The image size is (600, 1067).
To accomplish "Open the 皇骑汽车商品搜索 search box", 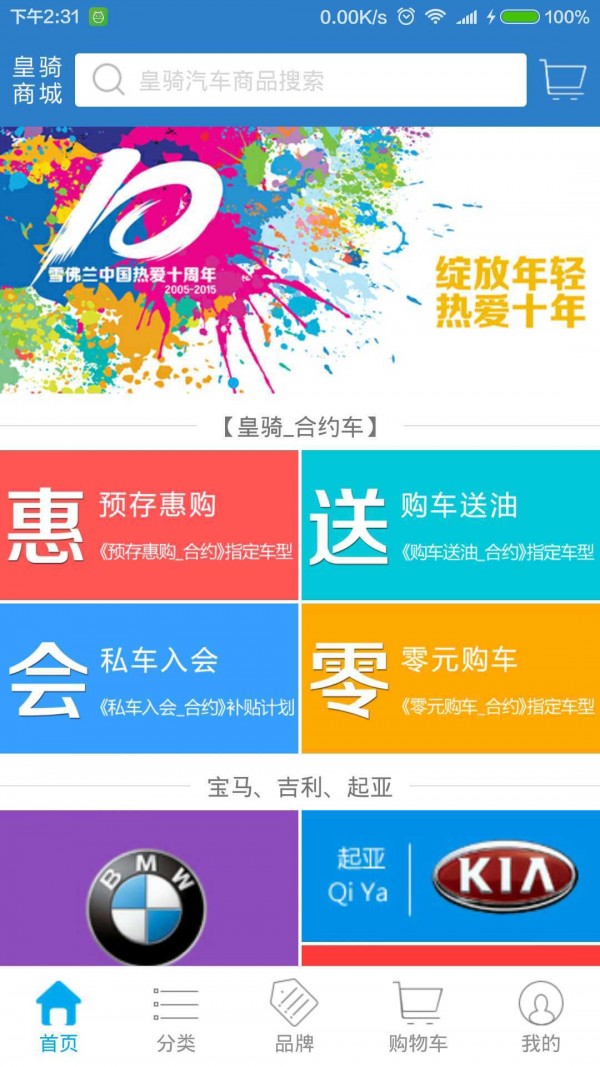I will pyautogui.click(x=300, y=80).
